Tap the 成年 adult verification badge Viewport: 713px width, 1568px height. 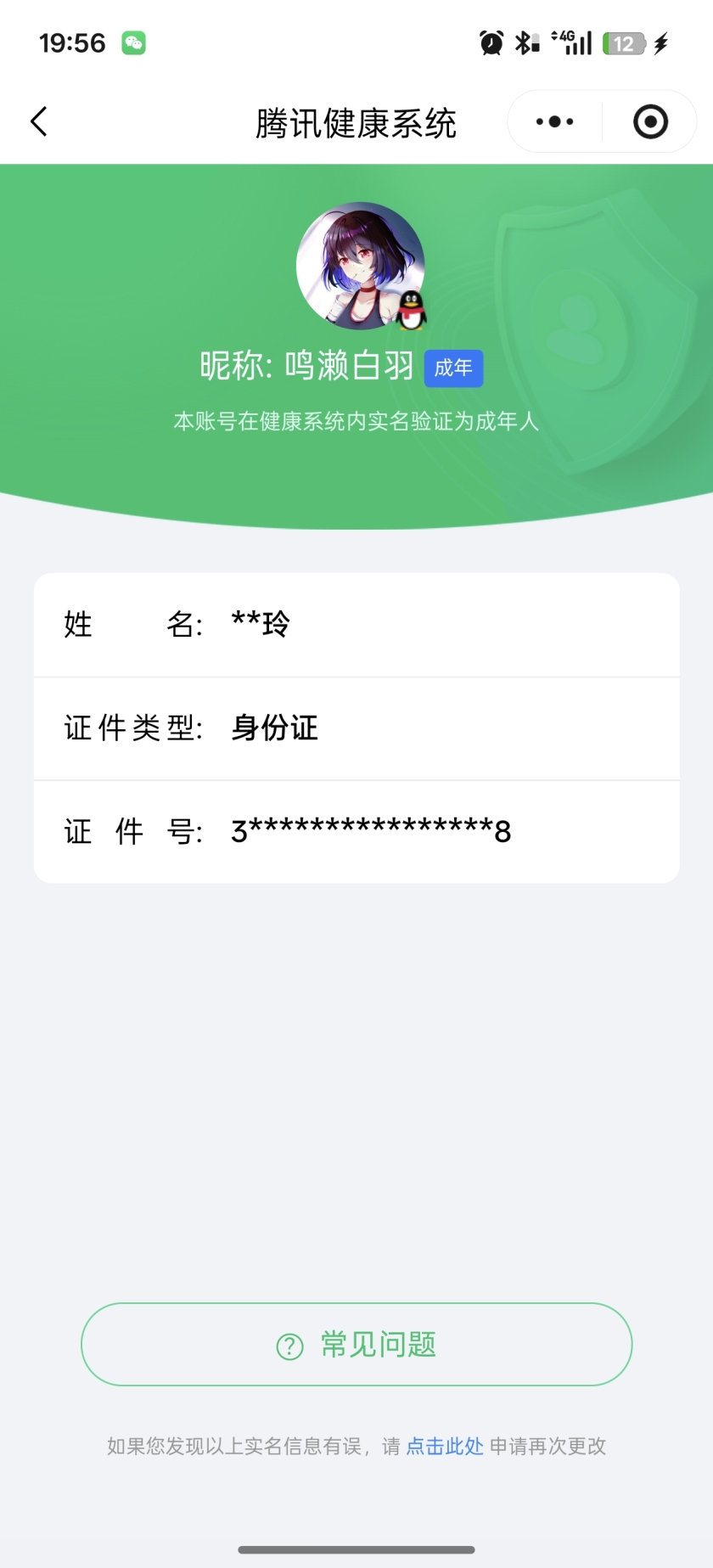[453, 368]
